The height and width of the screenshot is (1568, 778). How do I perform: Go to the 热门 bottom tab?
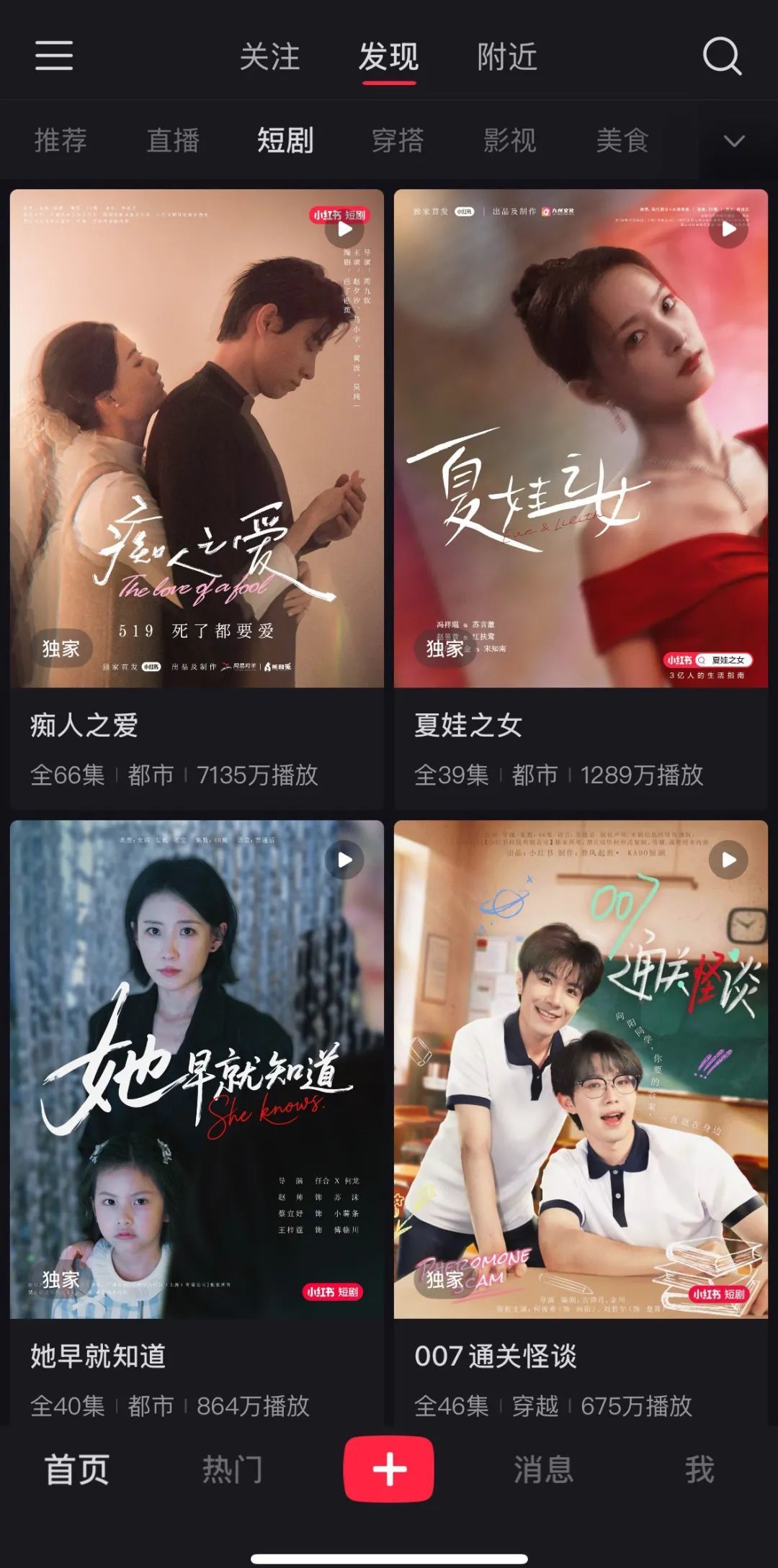(x=232, y=1469)
